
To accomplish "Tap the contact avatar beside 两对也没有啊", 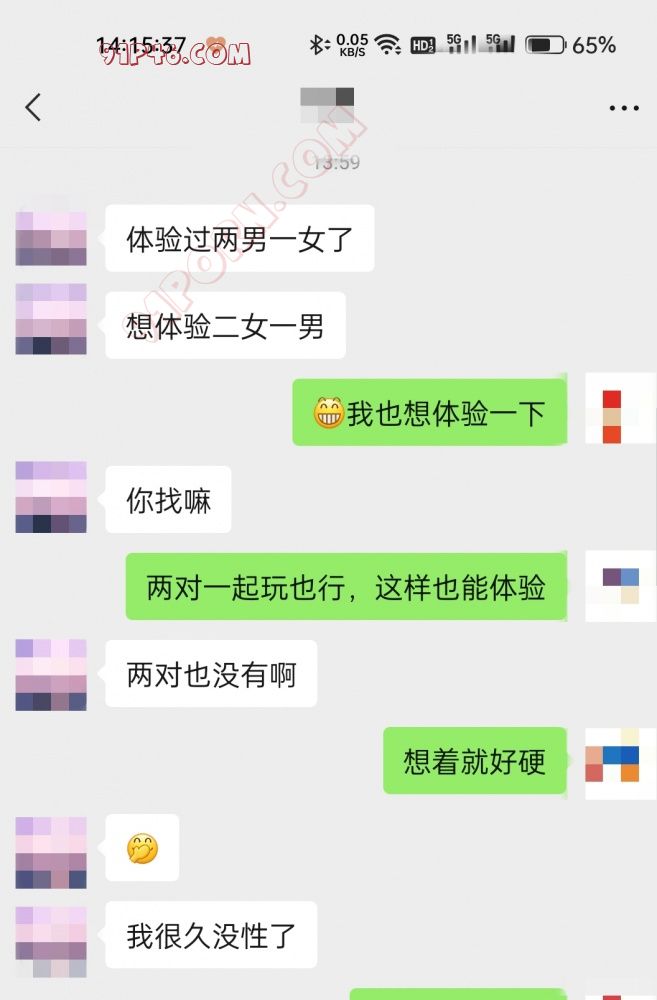I will coord(51,674).
